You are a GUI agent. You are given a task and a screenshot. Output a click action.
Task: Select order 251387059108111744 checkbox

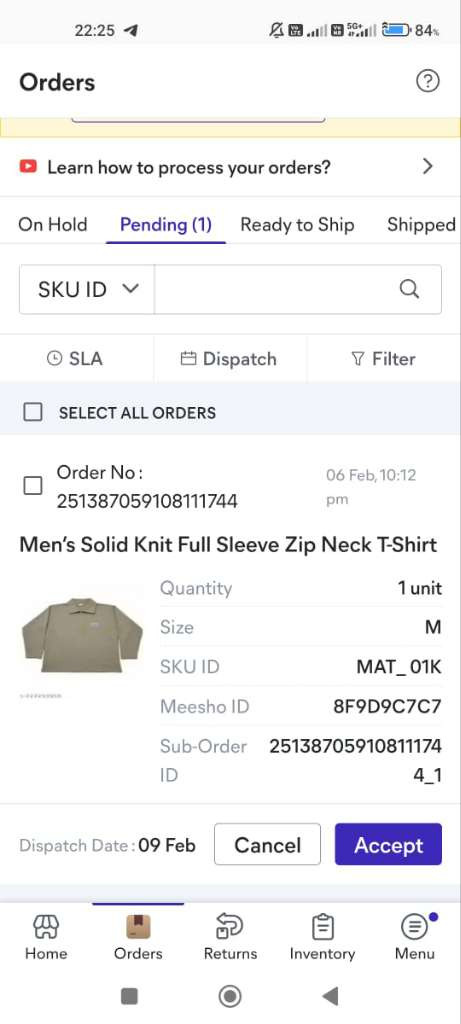point(33,485)
